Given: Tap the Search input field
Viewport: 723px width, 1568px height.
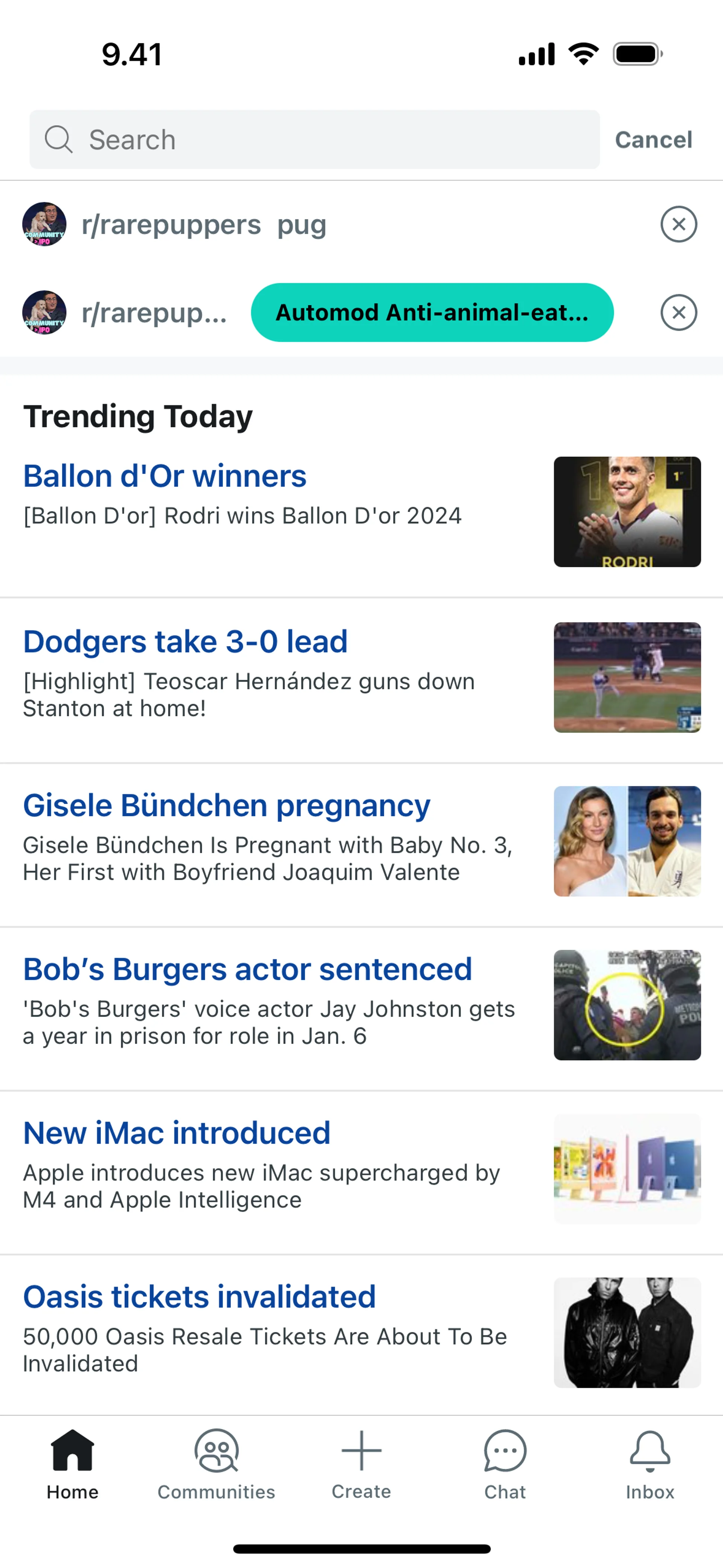Looking at the screenshot, I should (x=314, y=139).
